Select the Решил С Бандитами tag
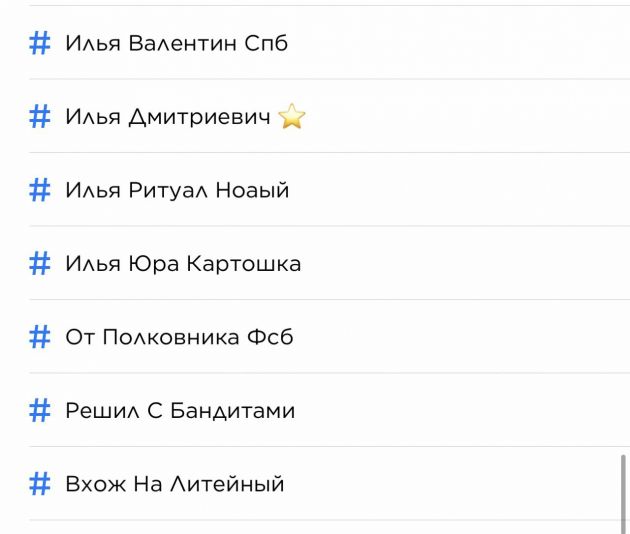The width and height of the screenshot is (630, 534). tap(180, 411)
